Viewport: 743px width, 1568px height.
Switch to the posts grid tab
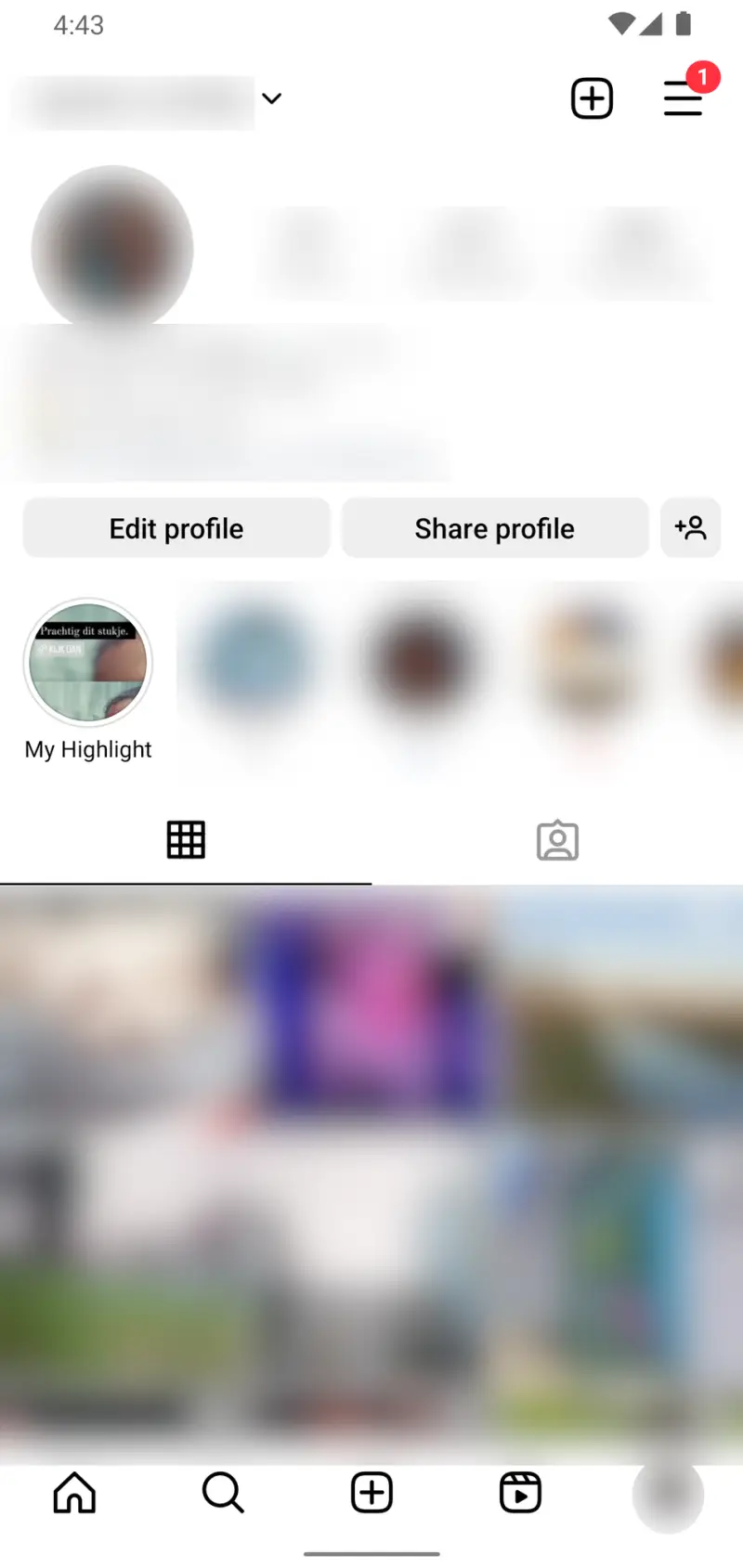point(186,840)
